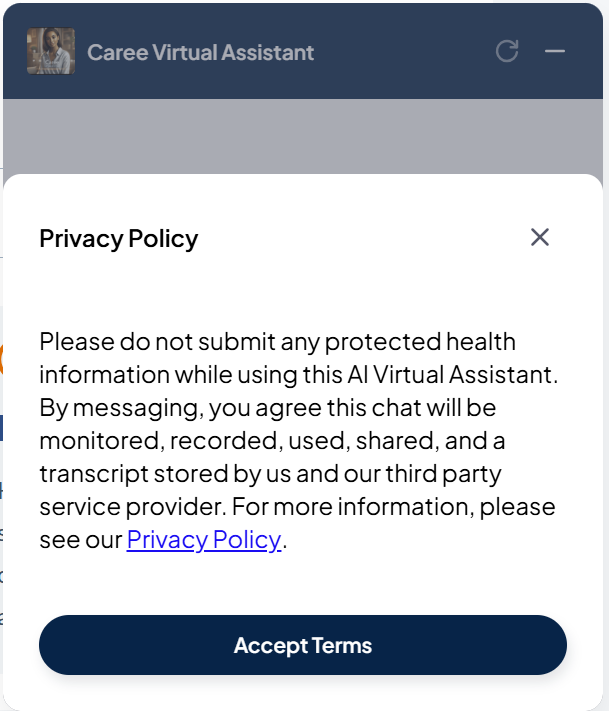This screenshot has height=711, width=609.
Task: Accept the privacy terms
Action: (x=303, y=645)
